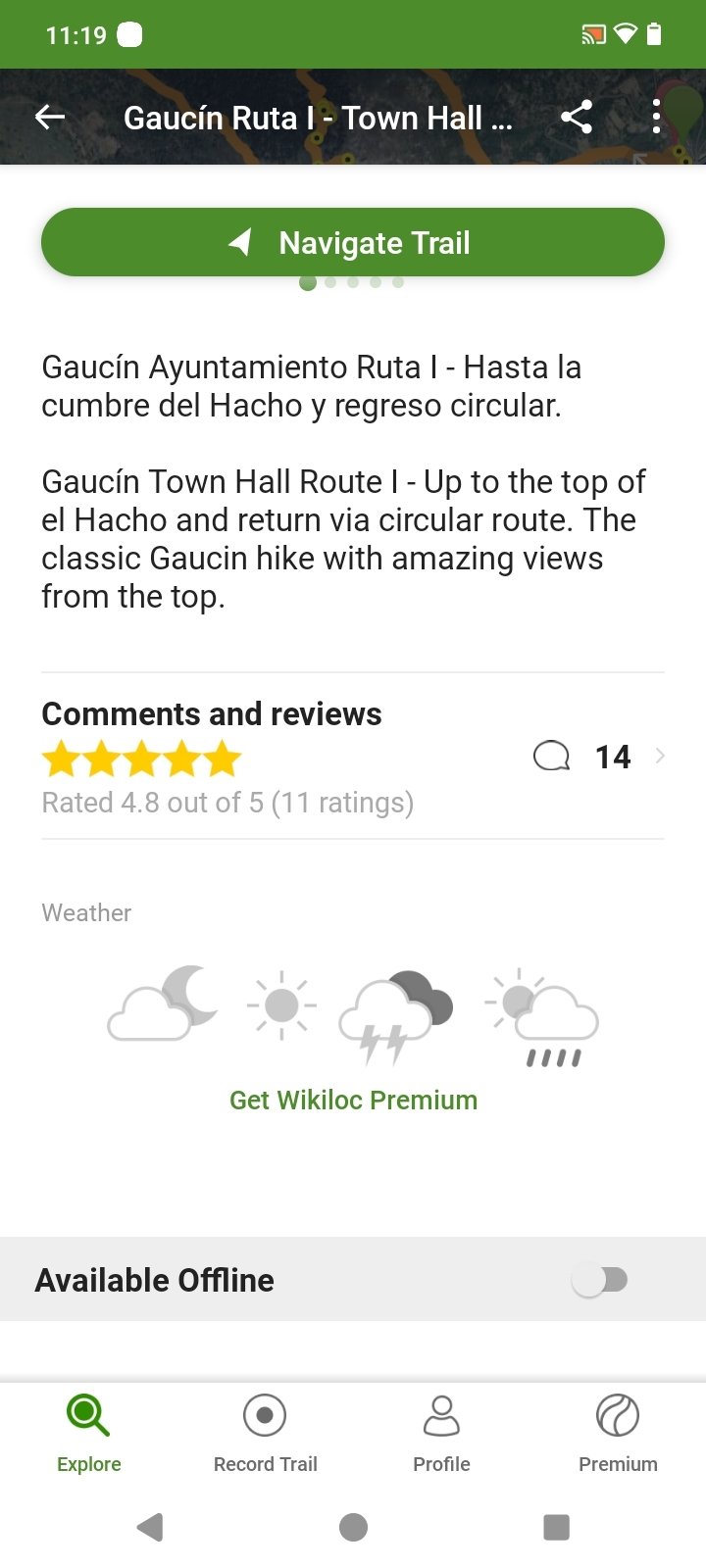
Task: Open the Record Trail tab
Action: (265, 1435)
